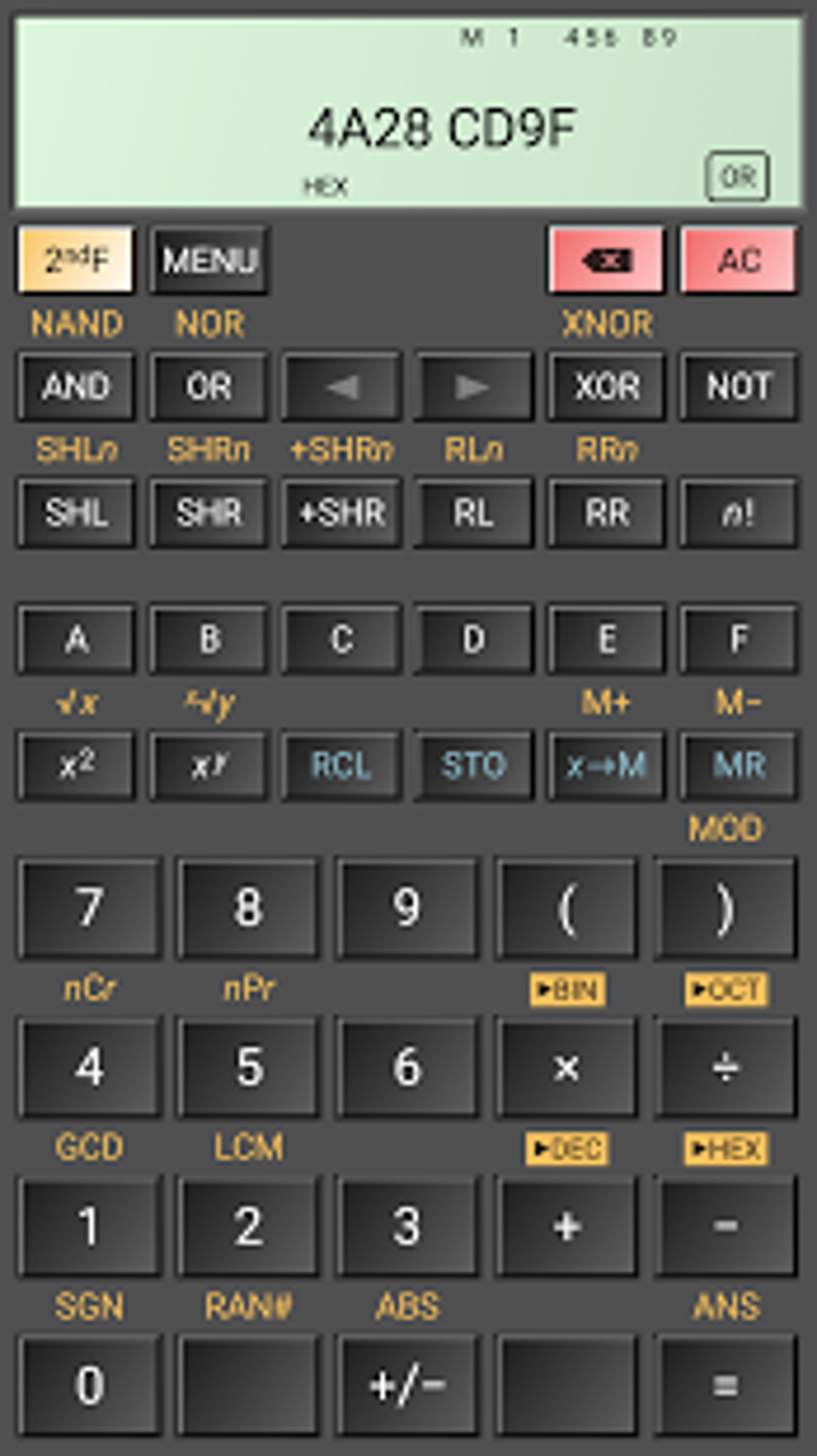Screen dimensions: 817x1456
Task: Apply the AND bitwise operation
Action: click(x=76, y=386)
